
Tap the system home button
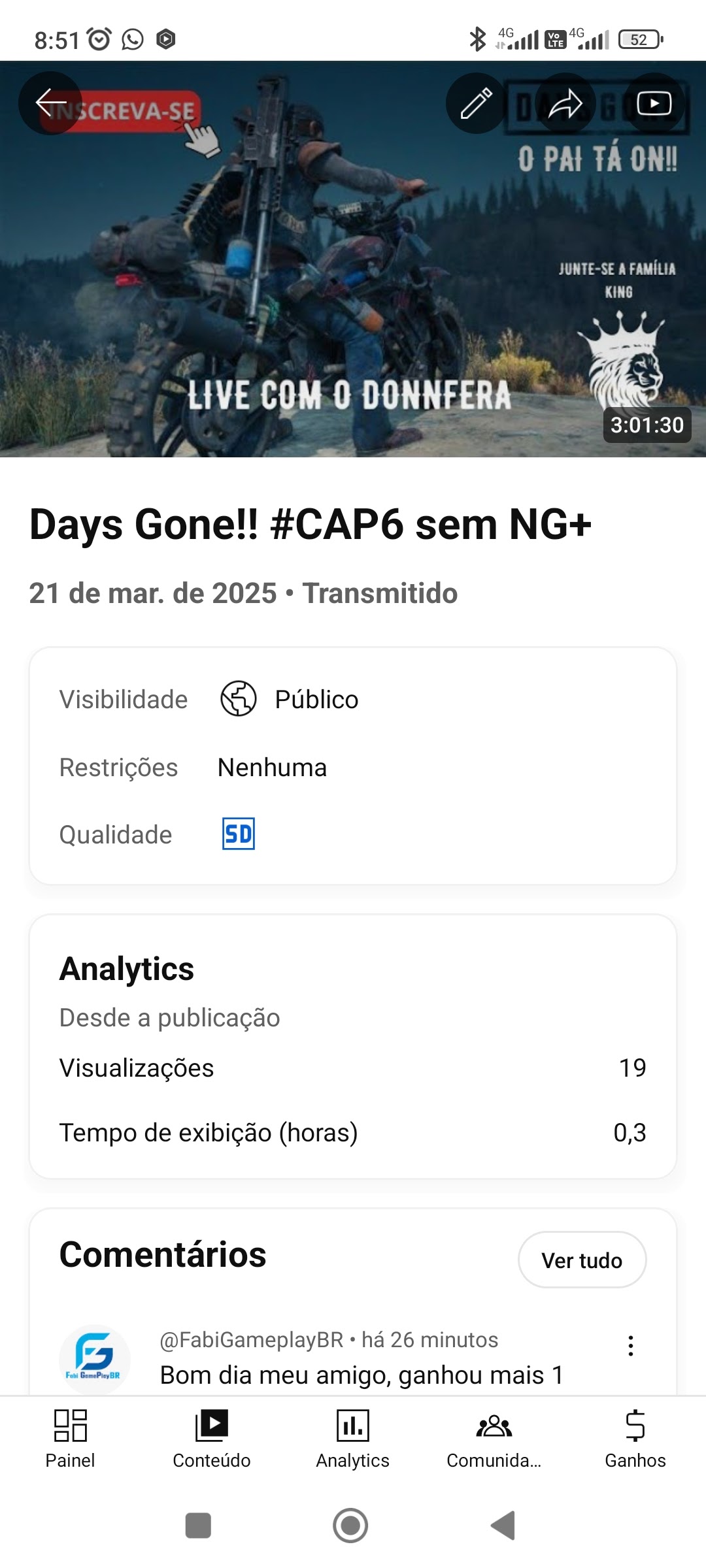point(350,1526)
